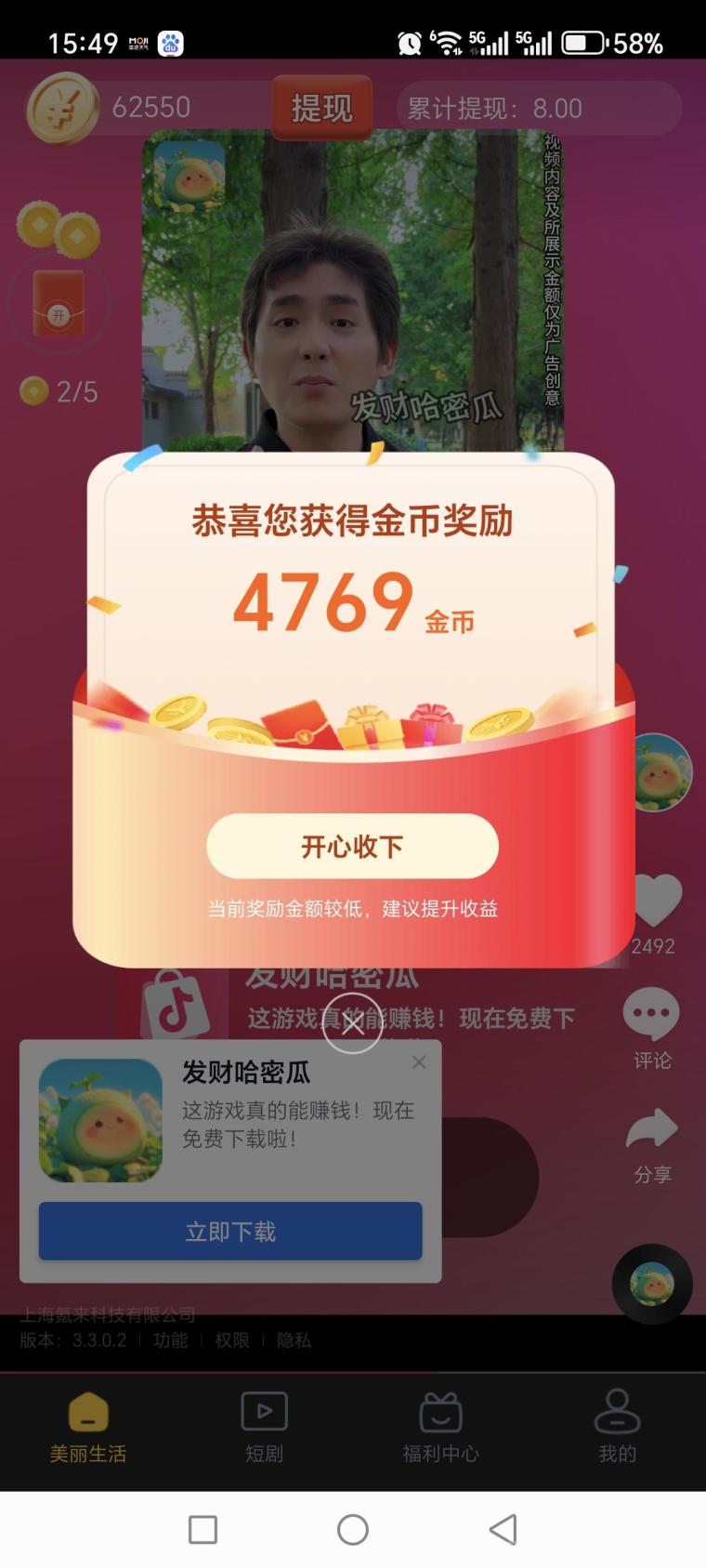Open the 福利中心 tab
Image resolution: width=706 pixels, height=1568 pixels.
[x=440, y=1429]
